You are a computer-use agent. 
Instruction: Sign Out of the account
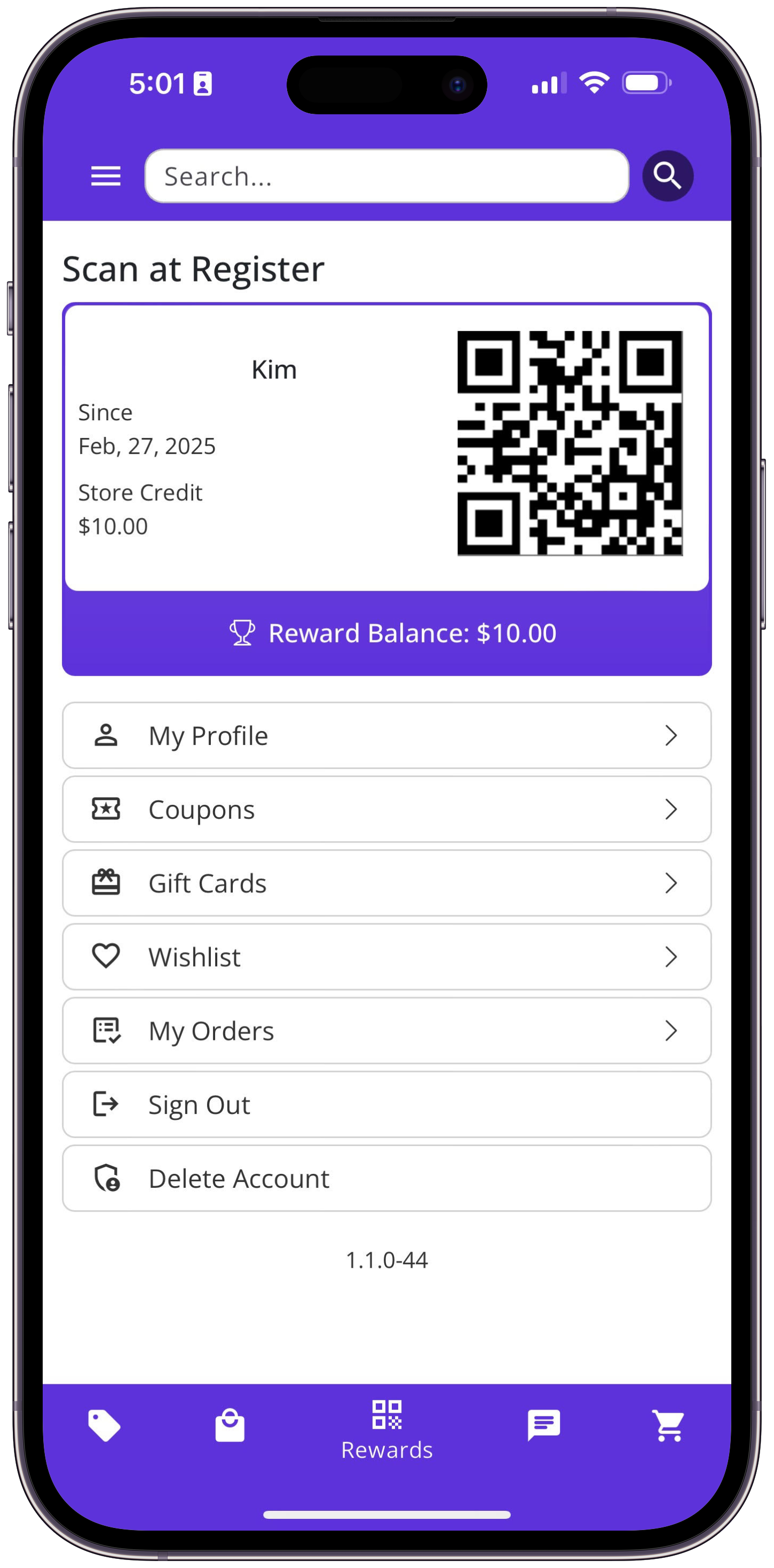click(x=386, y=1103)
